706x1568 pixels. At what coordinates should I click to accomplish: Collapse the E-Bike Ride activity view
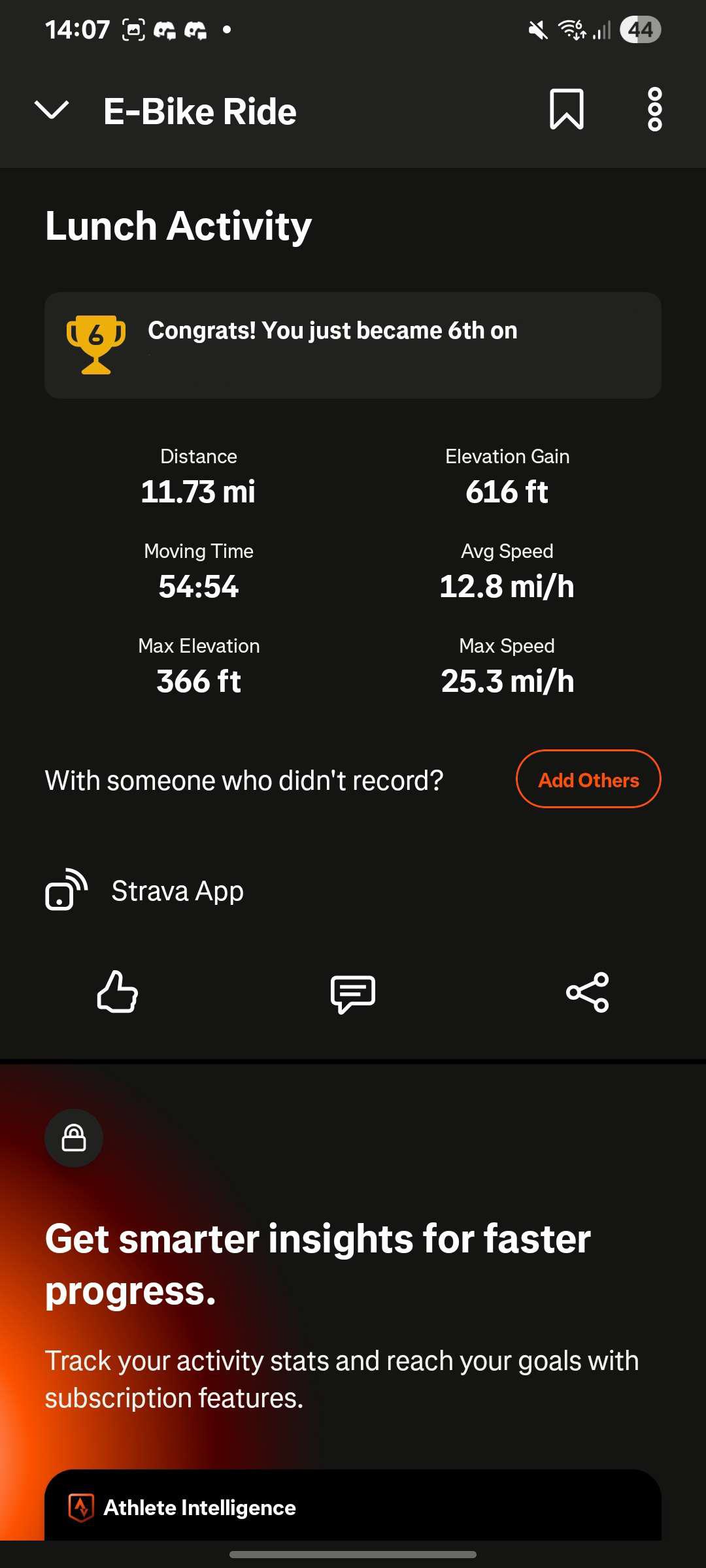(x=52, y=110)
